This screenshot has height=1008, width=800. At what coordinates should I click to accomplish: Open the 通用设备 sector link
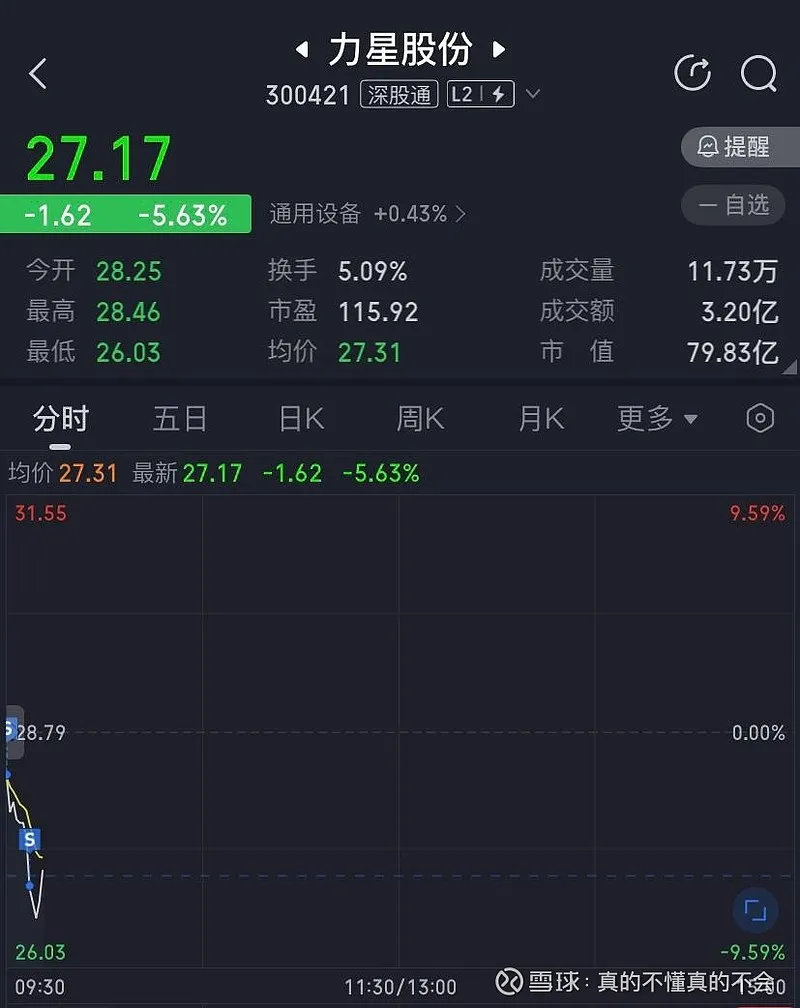367,213
